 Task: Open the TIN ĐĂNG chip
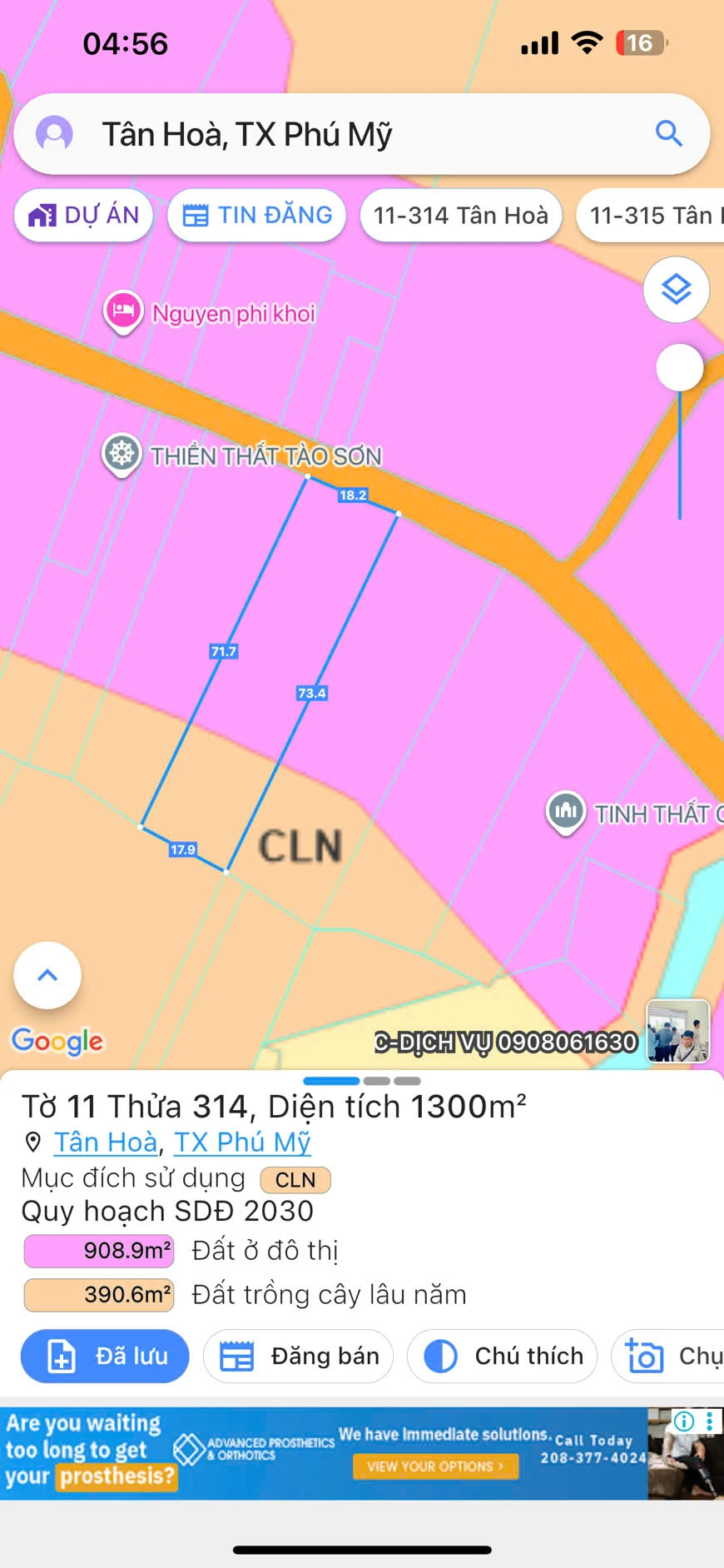257,216
